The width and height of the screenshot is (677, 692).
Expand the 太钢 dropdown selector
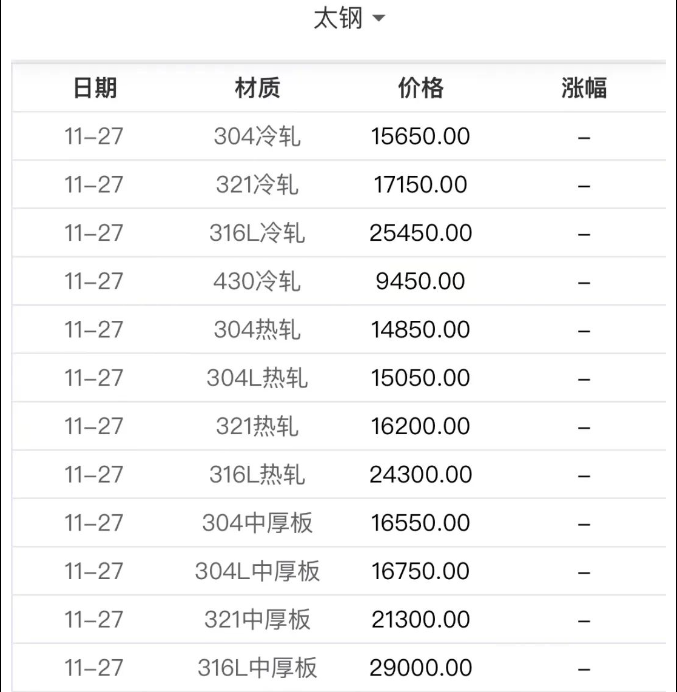coord(348,19)
